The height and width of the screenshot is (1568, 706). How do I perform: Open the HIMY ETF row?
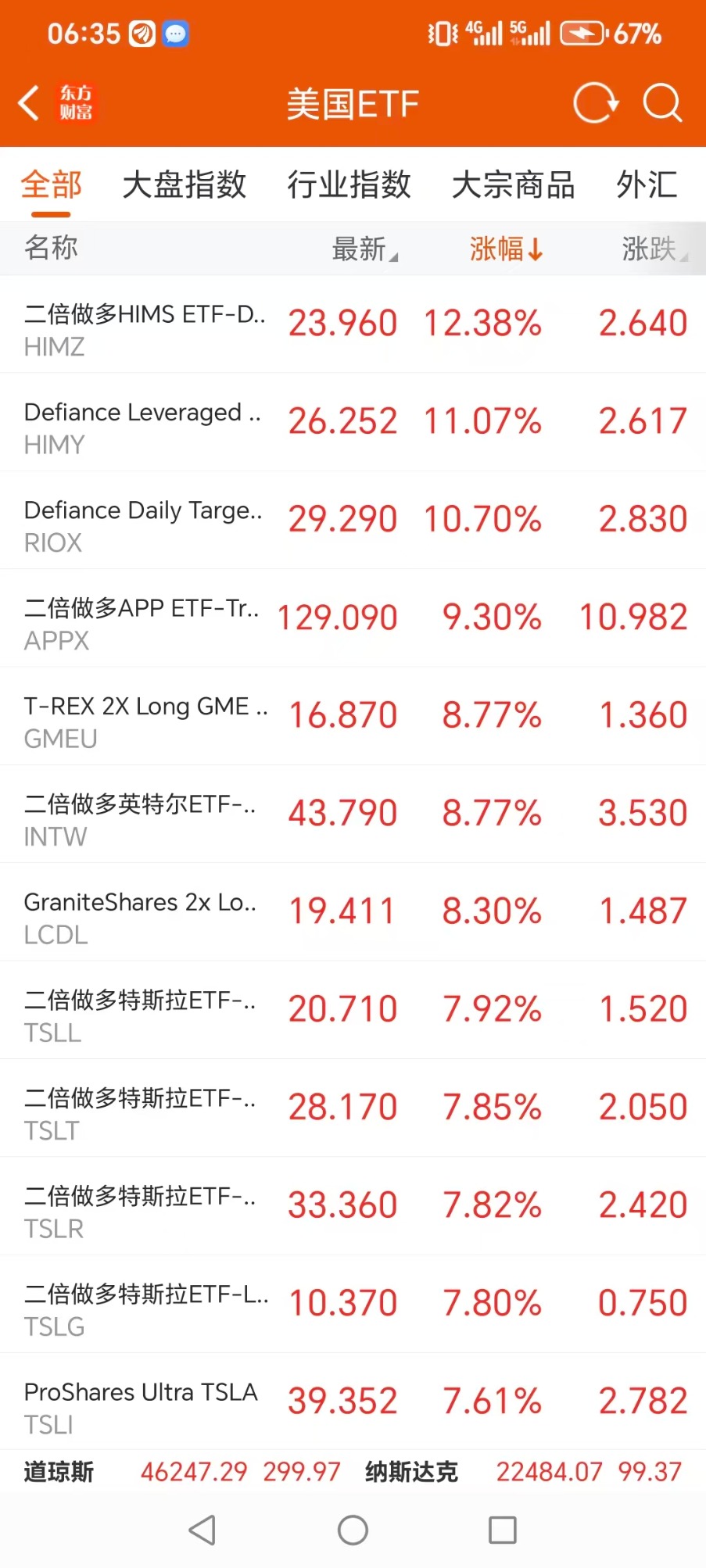pos(353,422)
